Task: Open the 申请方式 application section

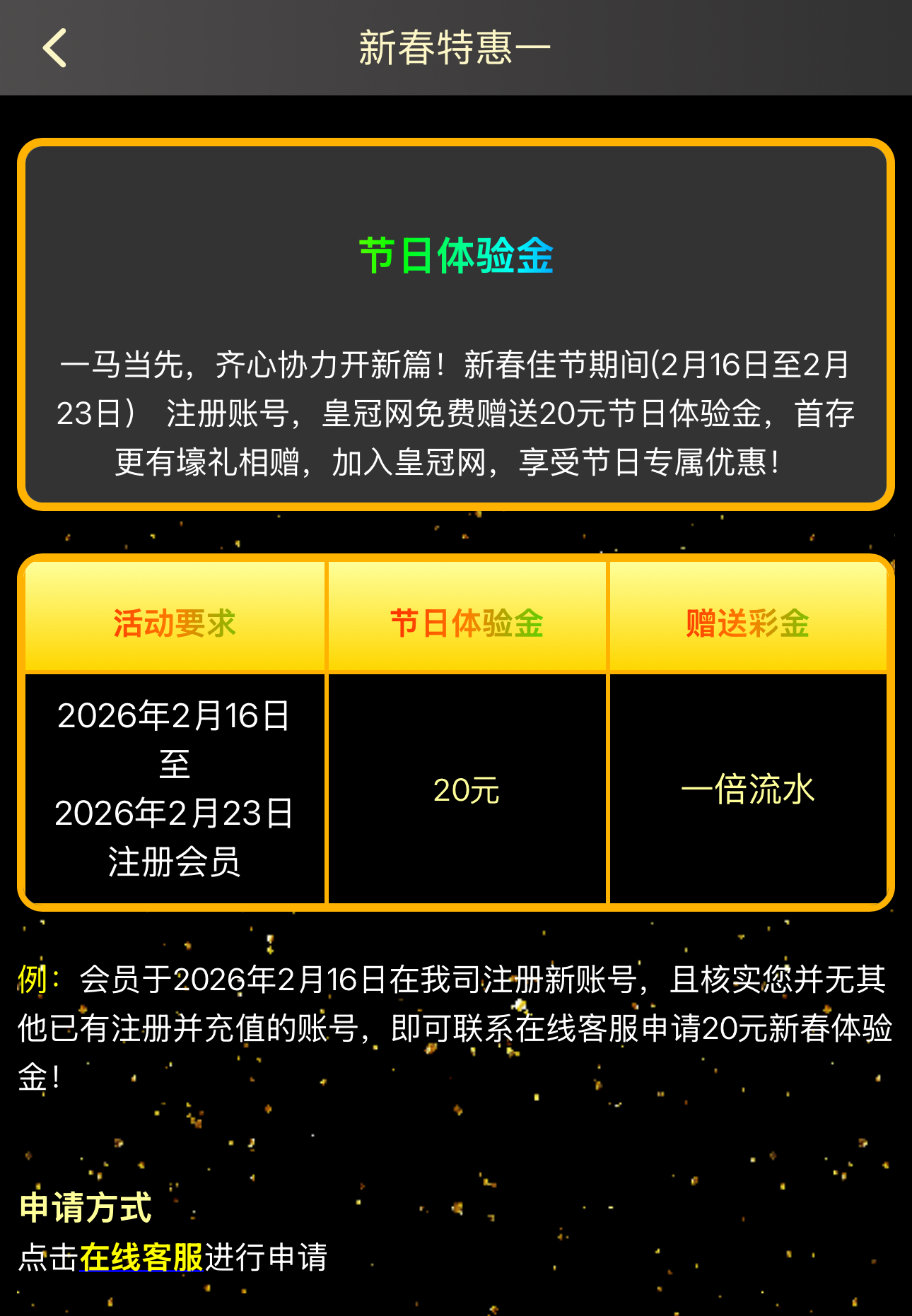Action: pos(85,1209)
